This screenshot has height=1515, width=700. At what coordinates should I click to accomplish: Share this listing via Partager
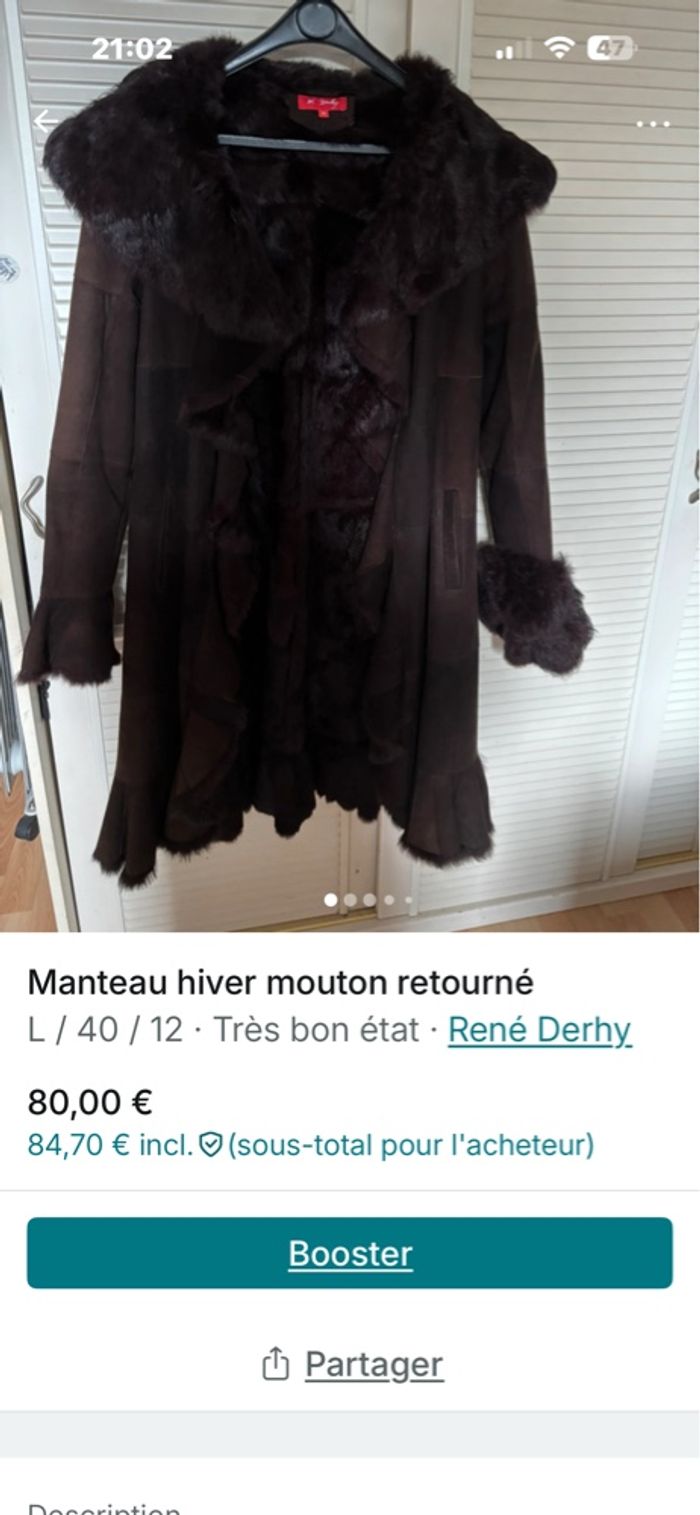pos(352,1364)
